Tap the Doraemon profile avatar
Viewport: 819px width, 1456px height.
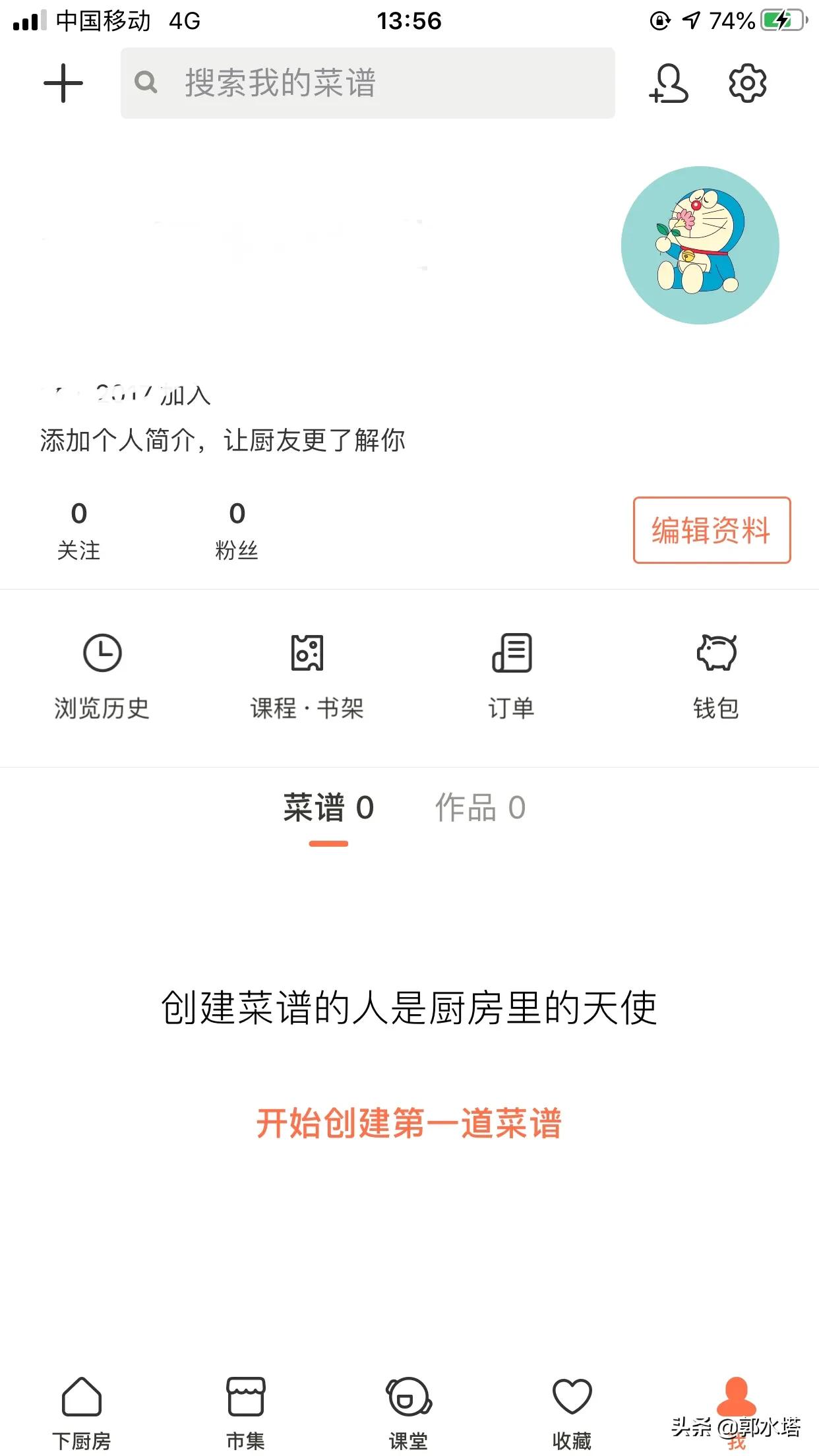700,245
